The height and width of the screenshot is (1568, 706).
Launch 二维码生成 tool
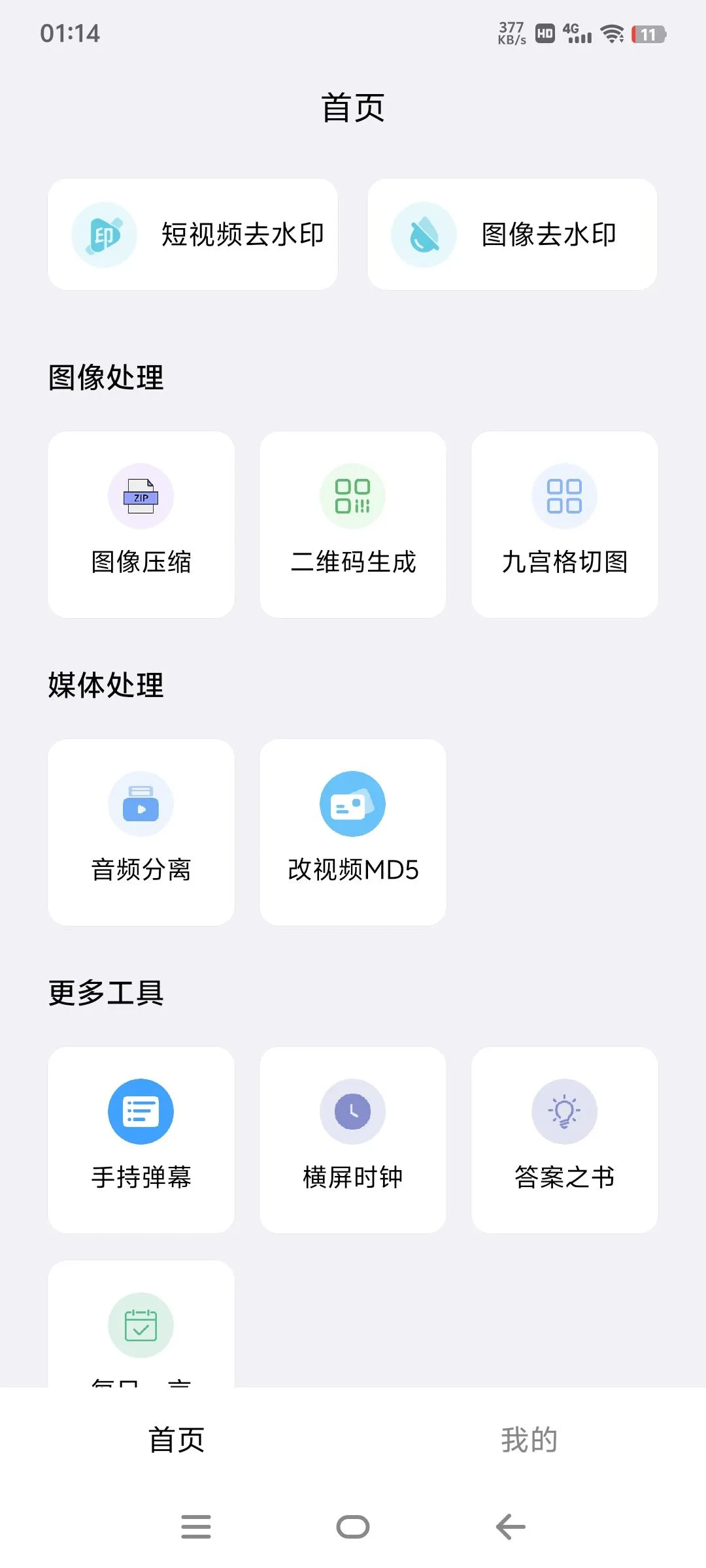(x=353, y=524)
